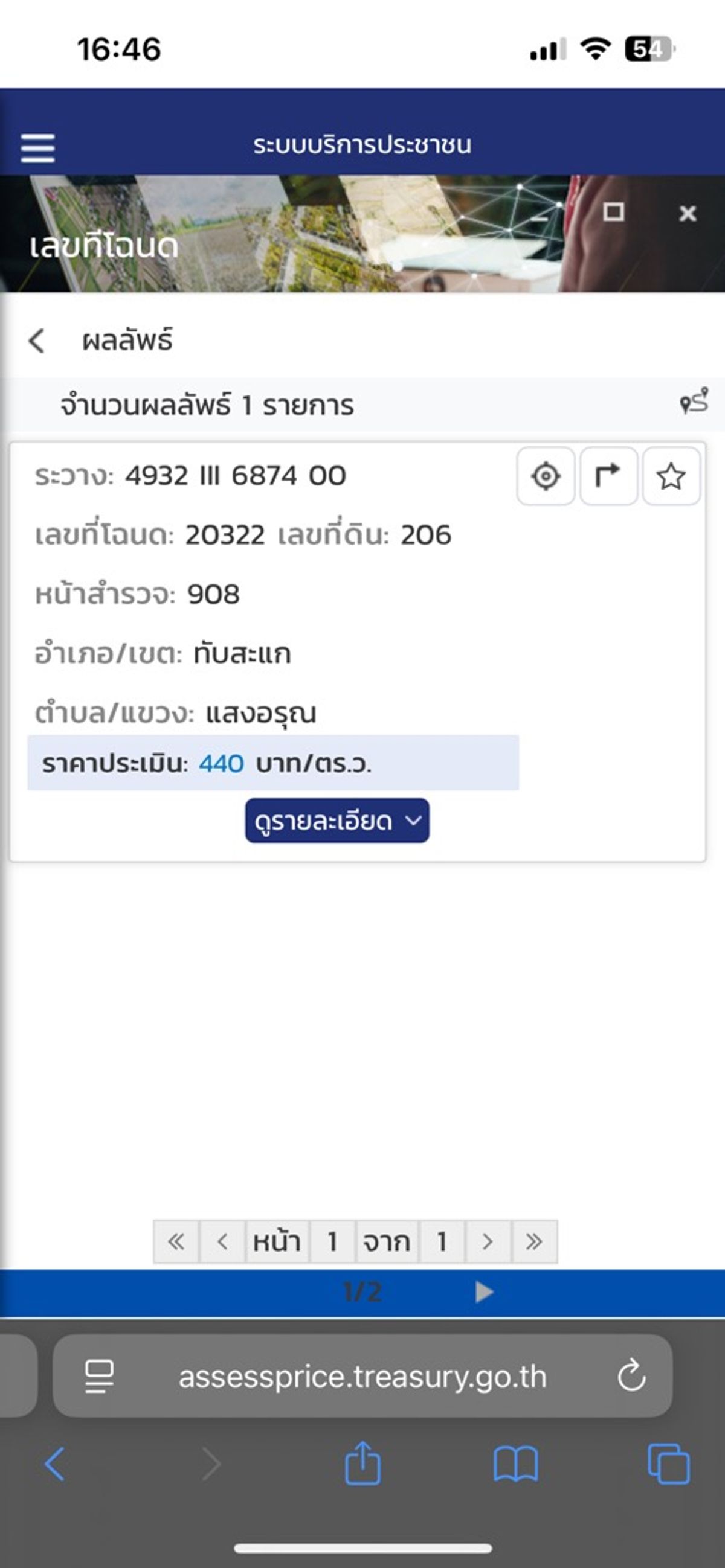Tap the play arrow beside 1/2
Viewport: 725px width, 1568px height.
tap(485, 1291)
